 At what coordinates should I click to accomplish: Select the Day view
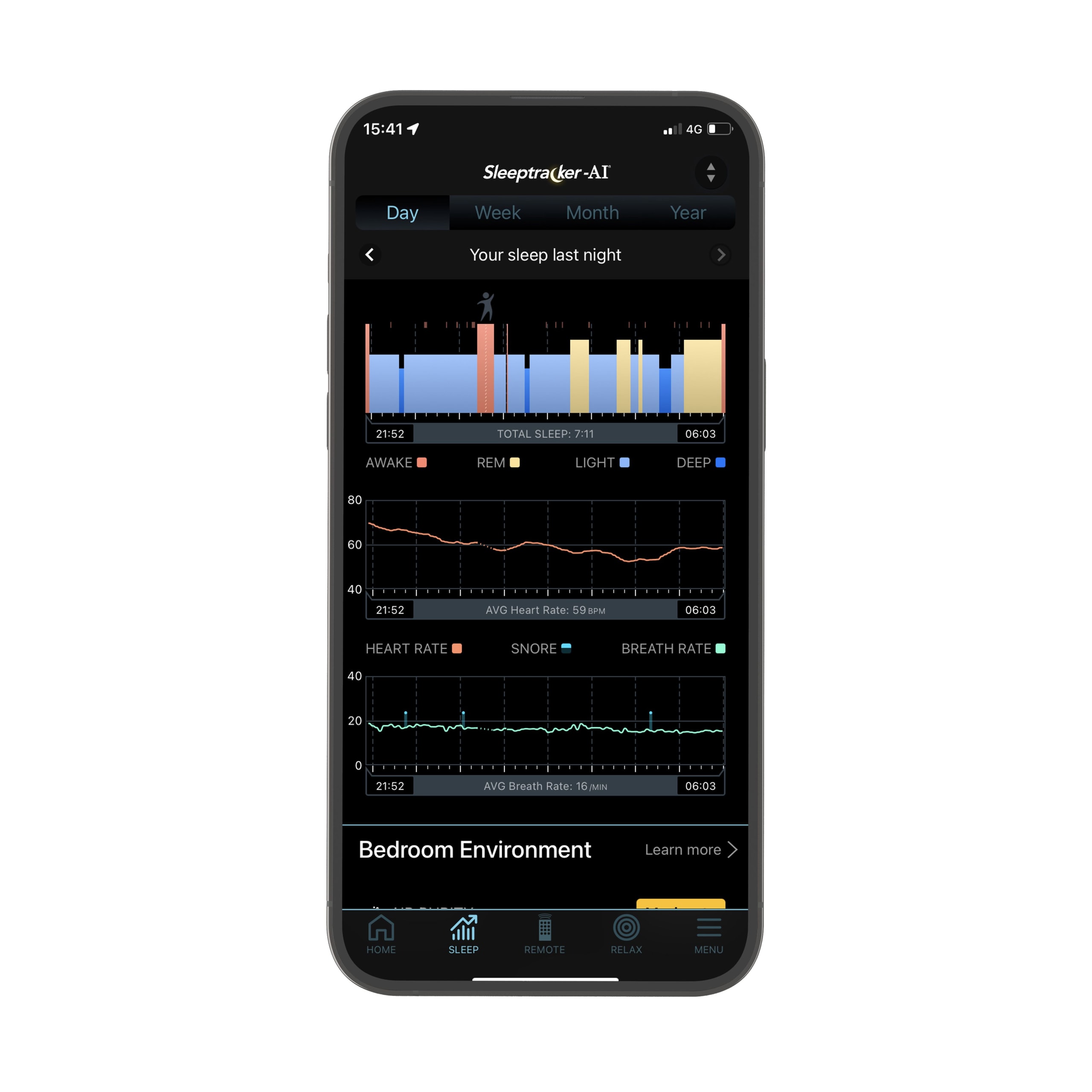coord(402,212)
